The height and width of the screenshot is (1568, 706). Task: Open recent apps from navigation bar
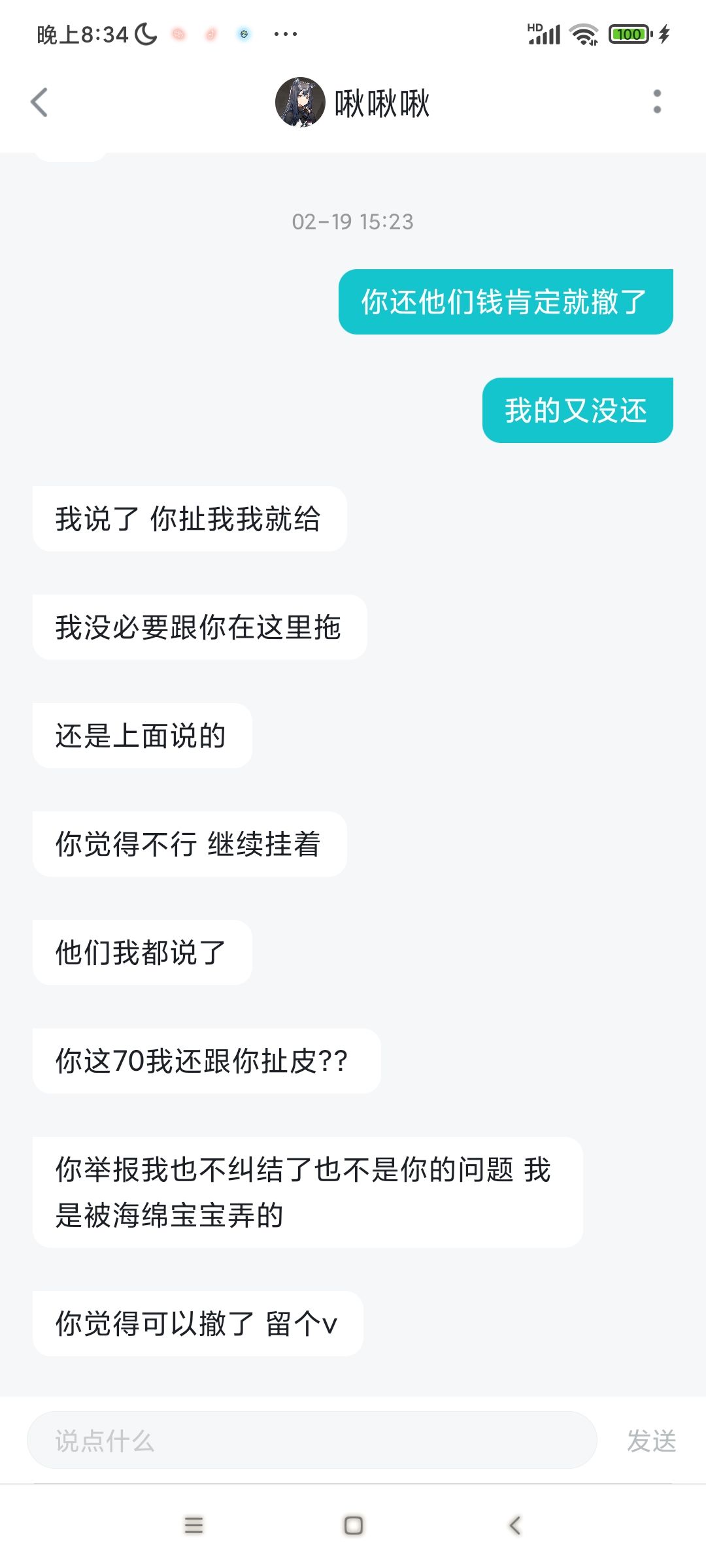point(193,1525)
